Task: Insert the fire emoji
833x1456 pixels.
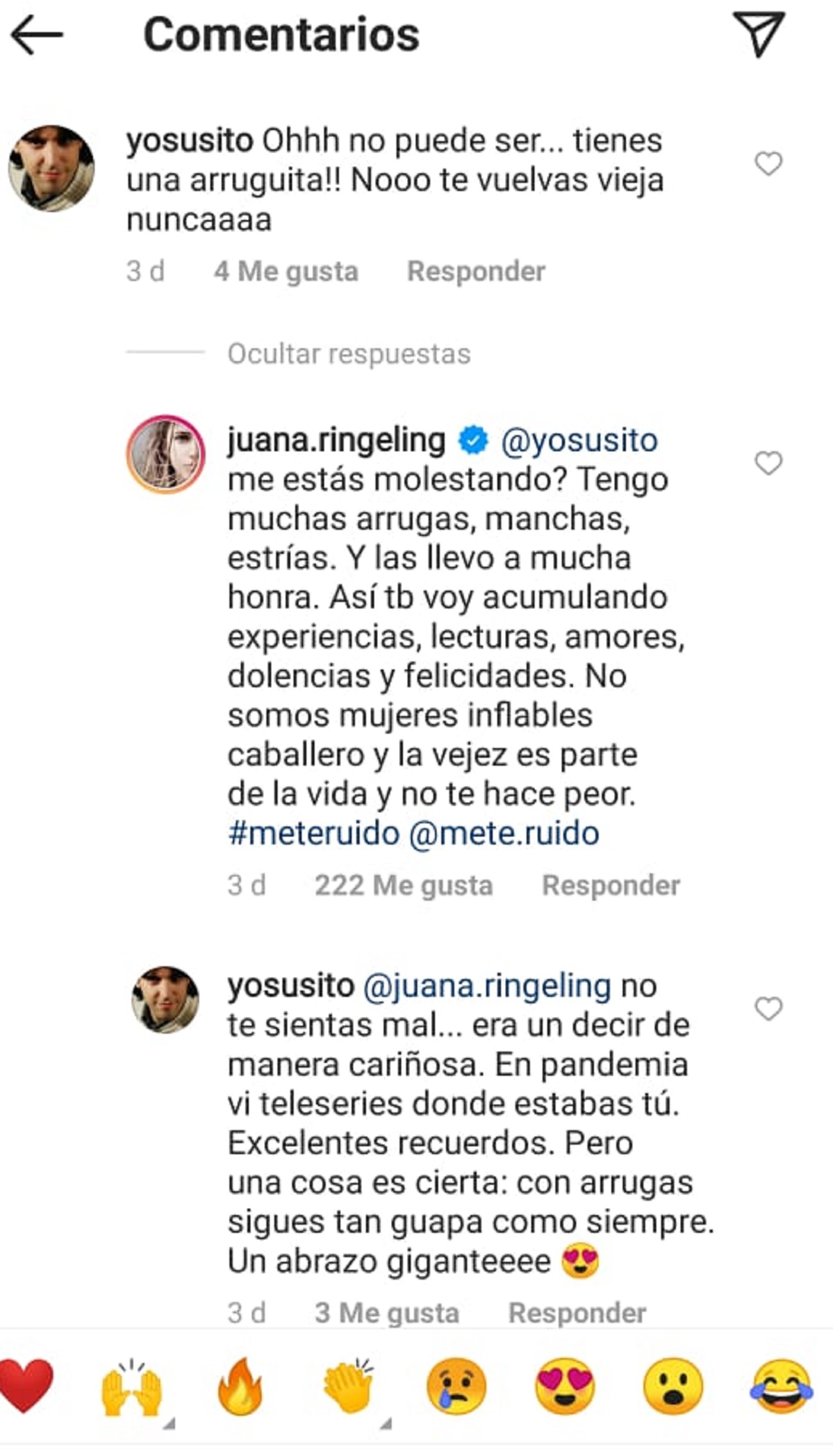Action: [240, 1386]
